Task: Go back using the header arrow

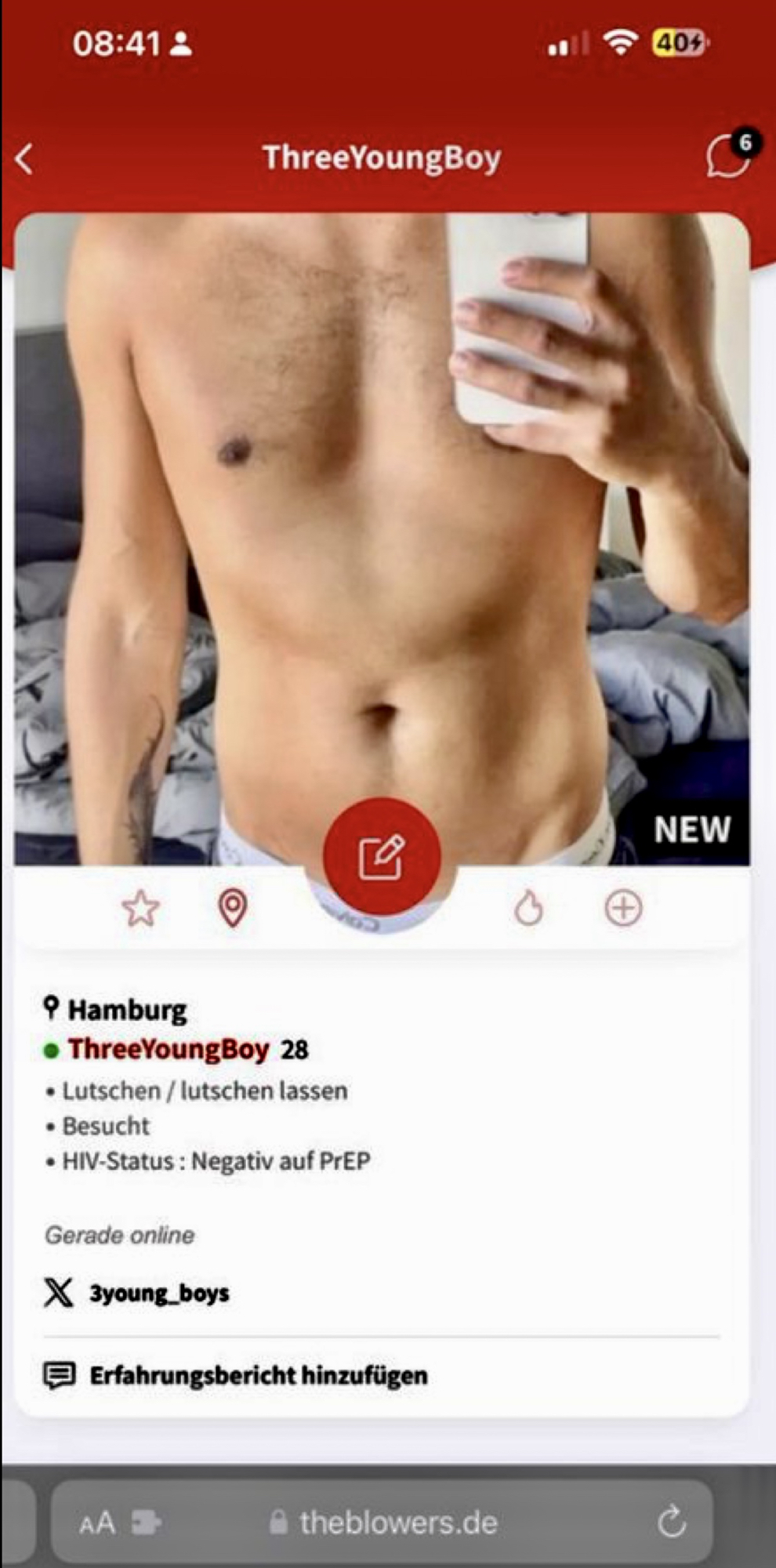Action: click(x=25, y=159)
